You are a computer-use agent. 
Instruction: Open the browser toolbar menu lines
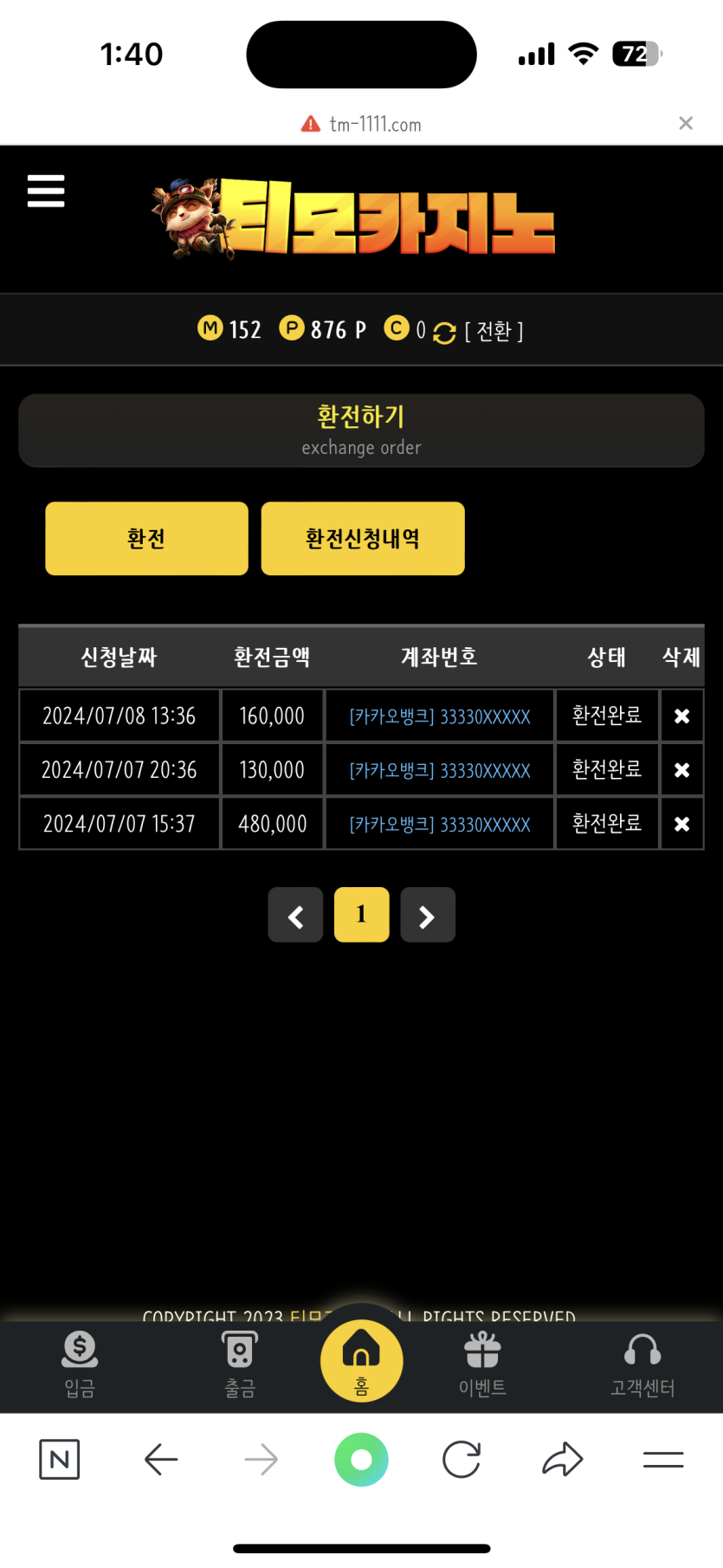tap(663, 1460)
